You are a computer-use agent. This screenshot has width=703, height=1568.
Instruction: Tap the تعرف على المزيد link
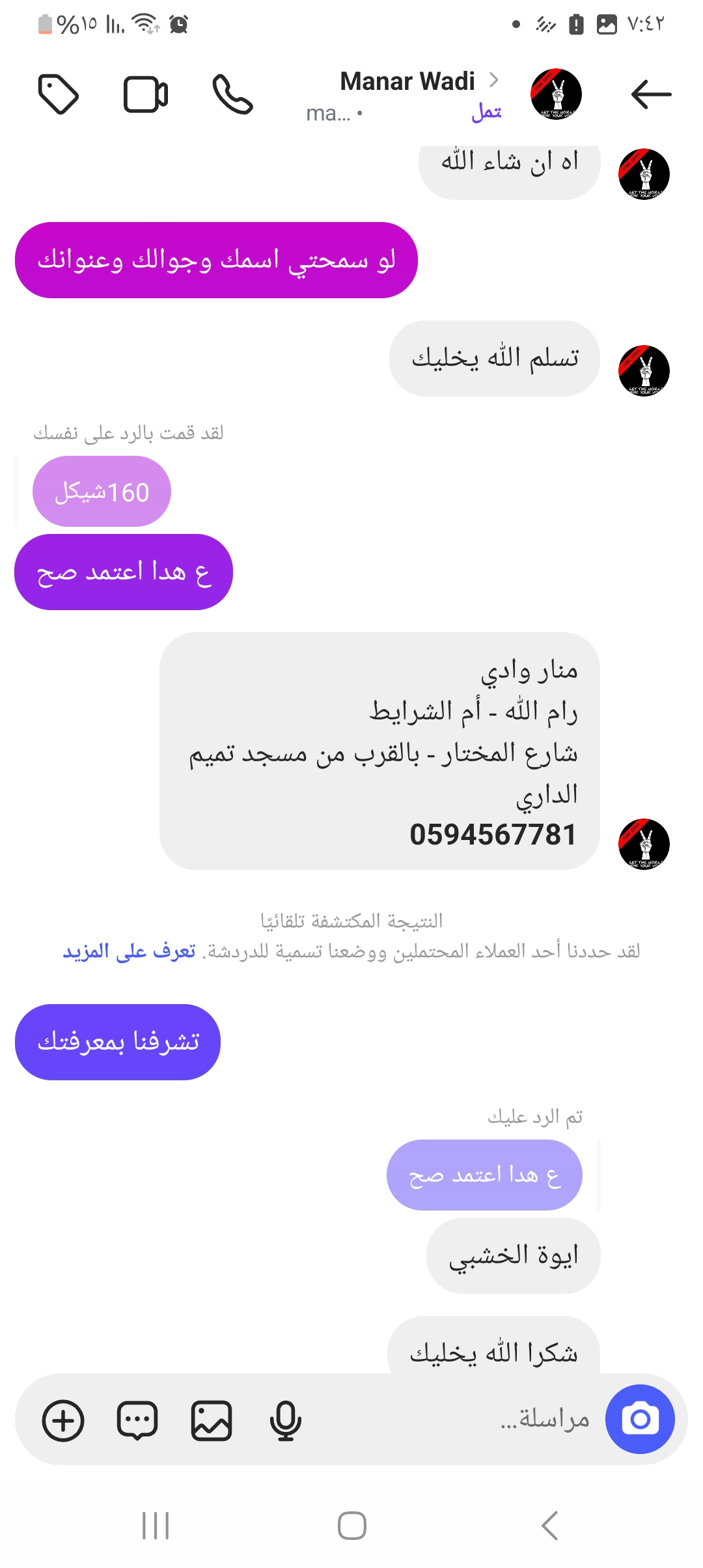(x=129, y=951)
